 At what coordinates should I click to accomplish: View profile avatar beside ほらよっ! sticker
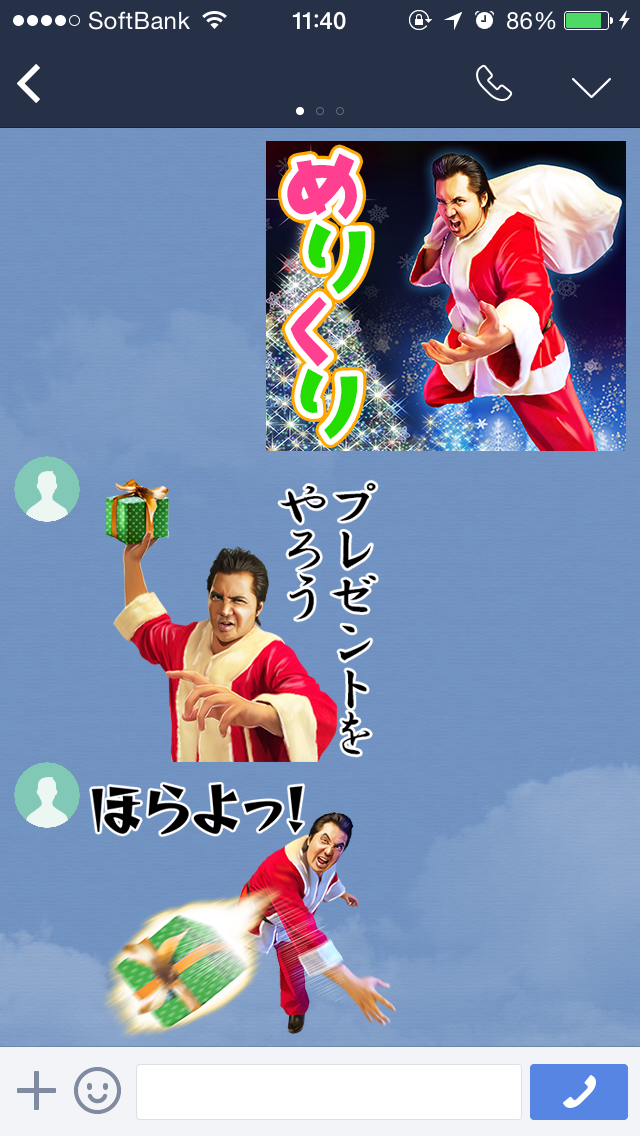[x=47, y=795]
